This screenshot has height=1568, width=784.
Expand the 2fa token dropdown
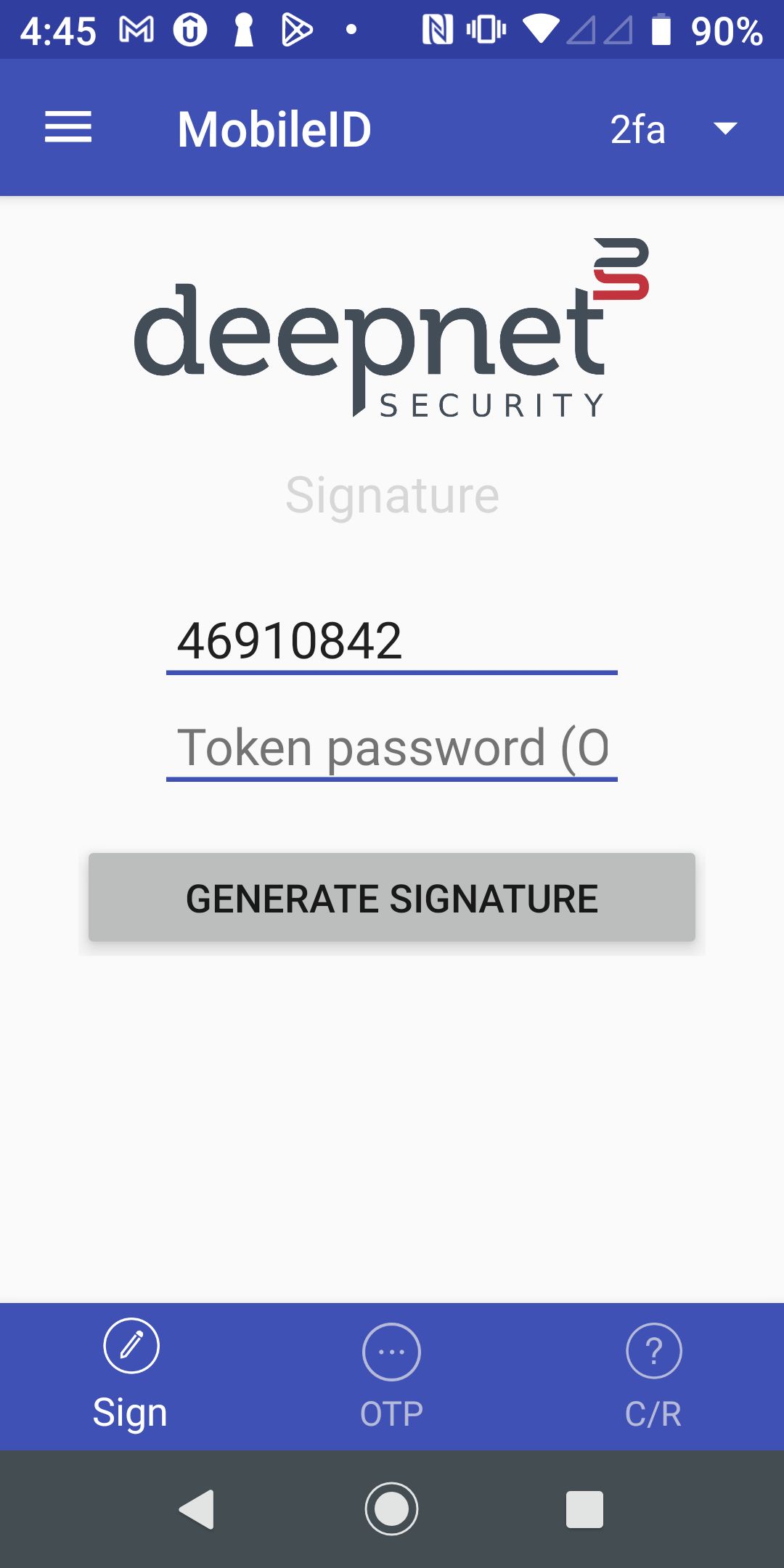coord(673,129)
